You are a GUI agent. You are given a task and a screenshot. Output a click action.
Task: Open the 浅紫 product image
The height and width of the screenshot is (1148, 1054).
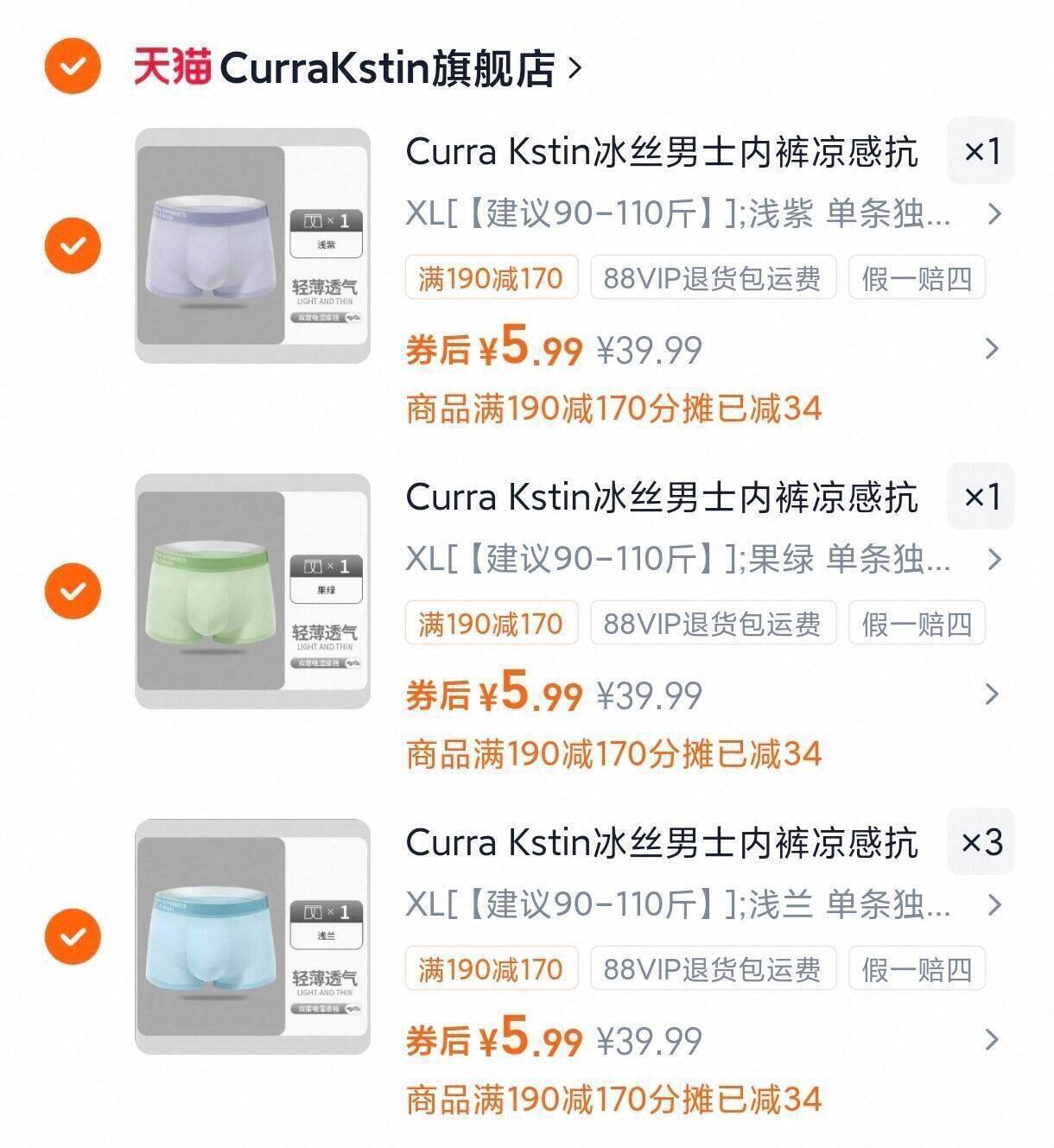[x=252, y=245]
